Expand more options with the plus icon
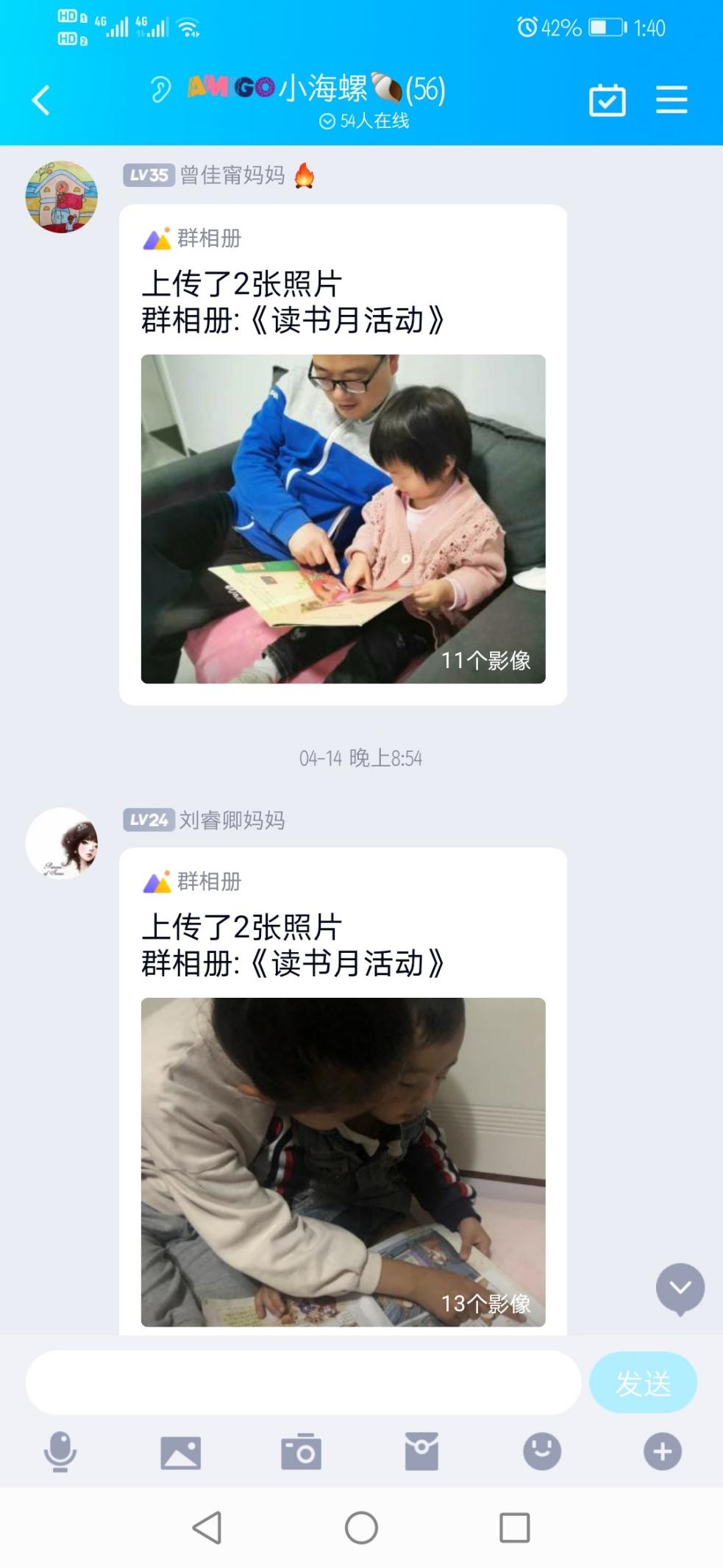Image resolution: width=723 pixels, height=1568 pixels. pyautogui.click(x=663, y=1452)
